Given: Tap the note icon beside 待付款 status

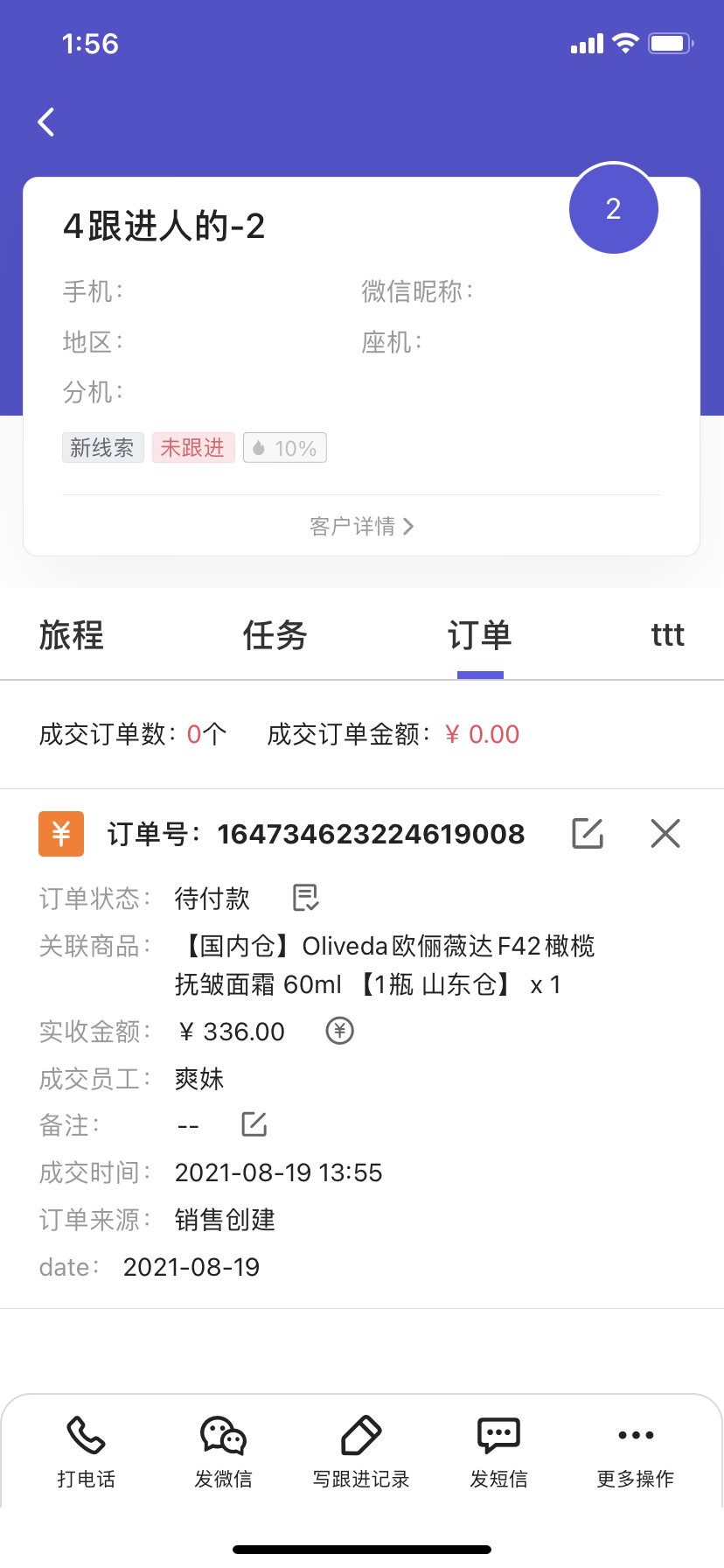Looking at the screenshot, I should [303, 898].
